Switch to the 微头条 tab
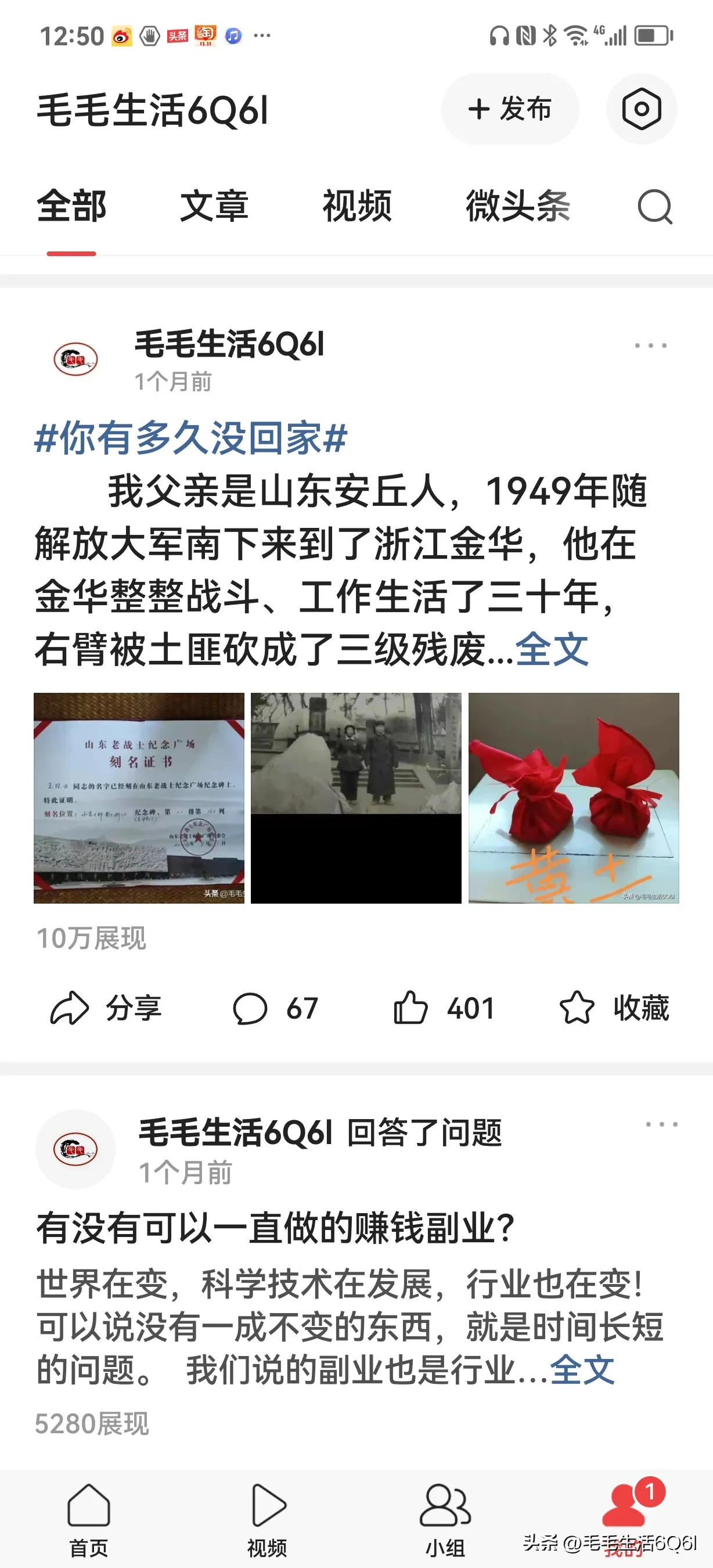The image size is (713, 1568). coord(518,207)
